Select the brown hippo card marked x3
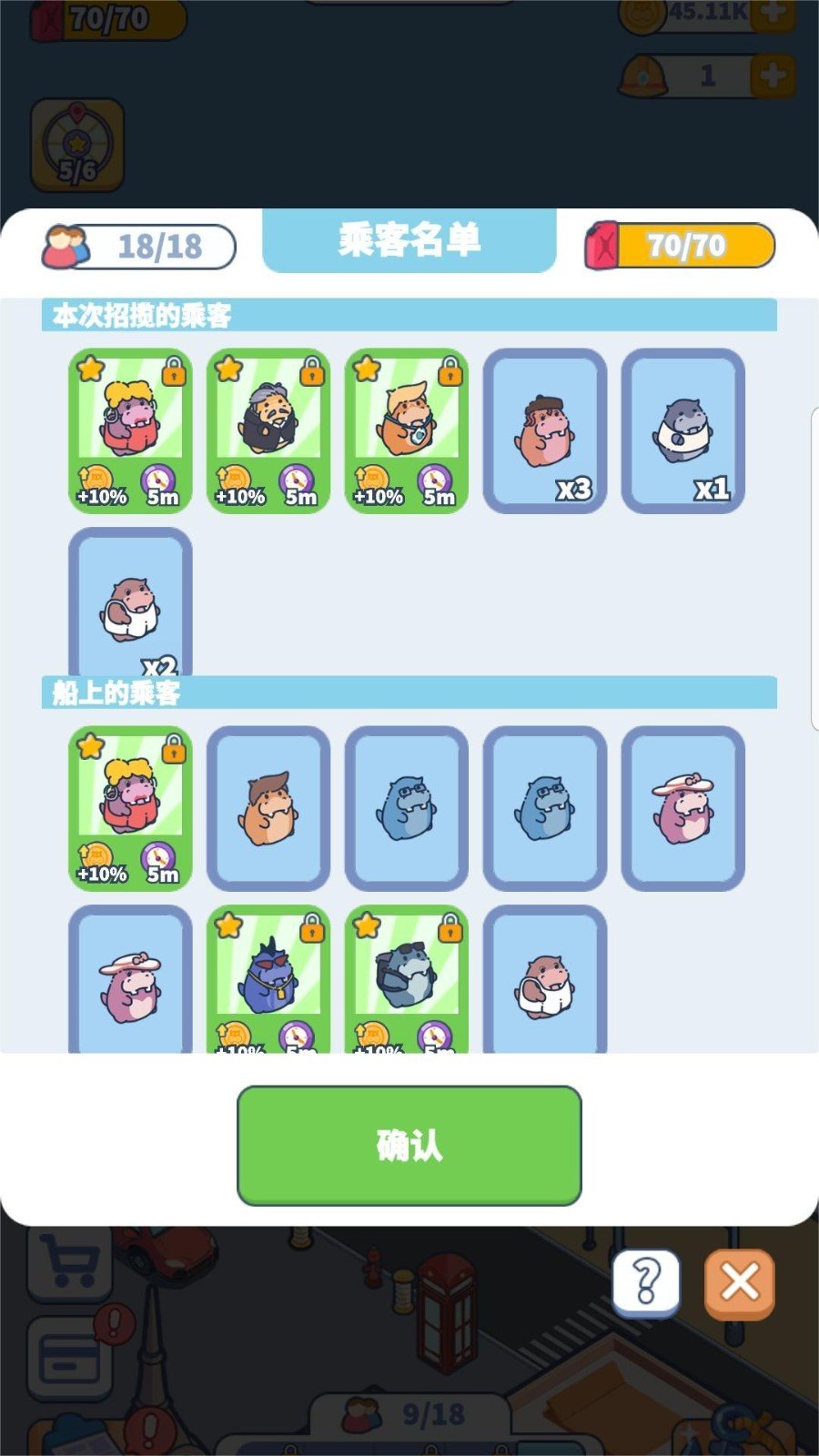Image resolution: width=819 pixels, height=1456 pixels. coord(544,430)
